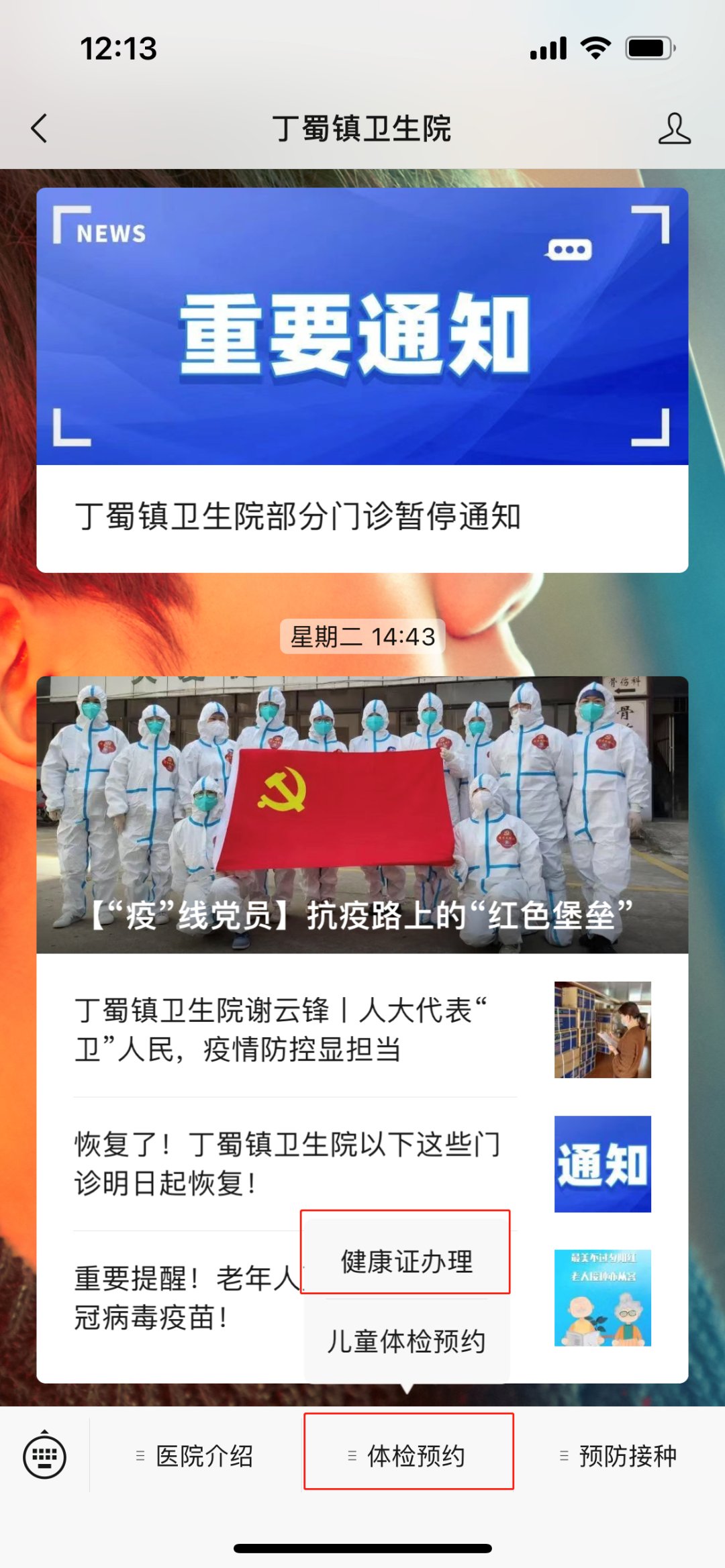Image resolution: width=725 pixels, height=1568 pixels.
Task: Go back from 丁蜀镇卫生院 page
Action: point(40,128)
